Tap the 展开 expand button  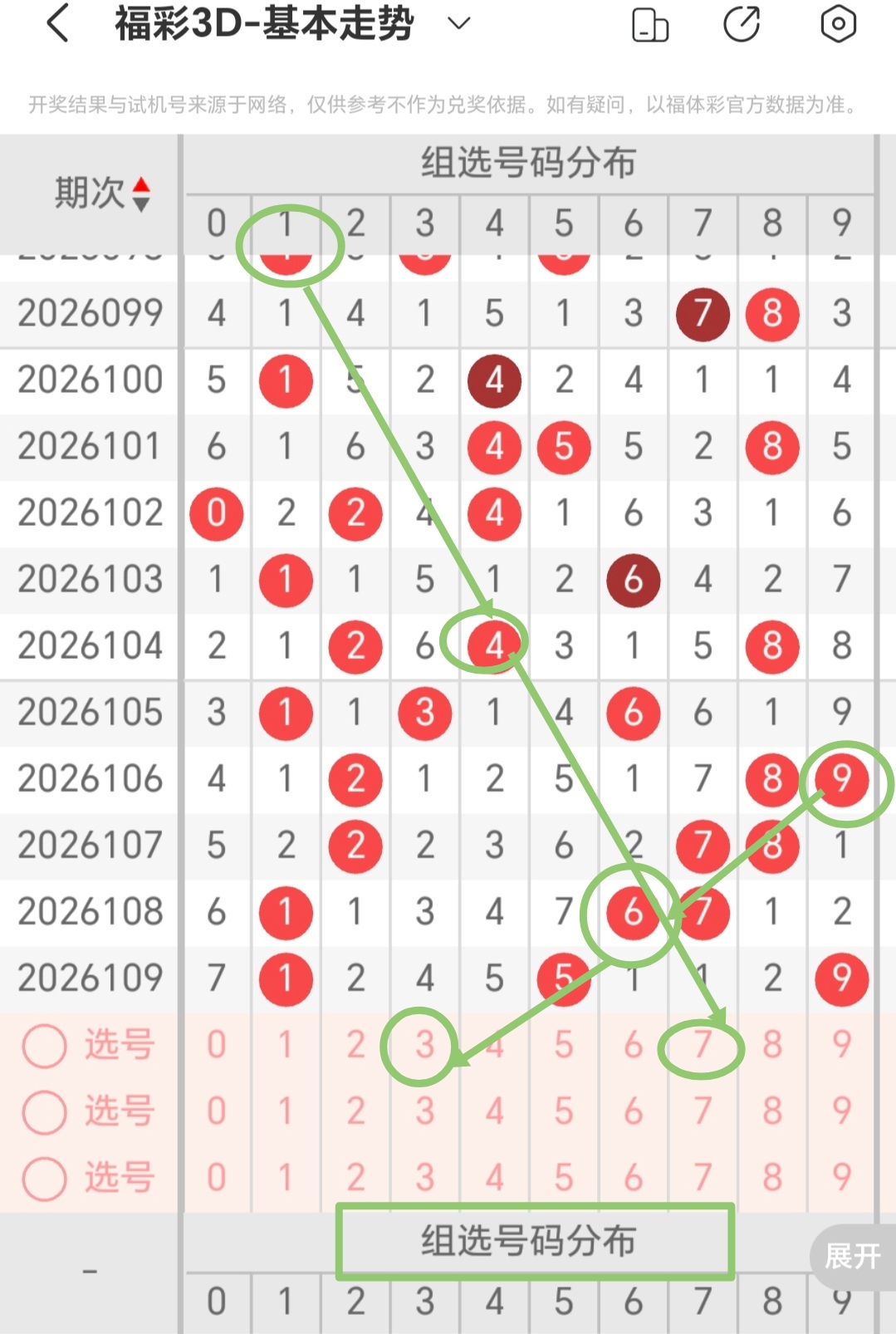[x=852, y=1256]
